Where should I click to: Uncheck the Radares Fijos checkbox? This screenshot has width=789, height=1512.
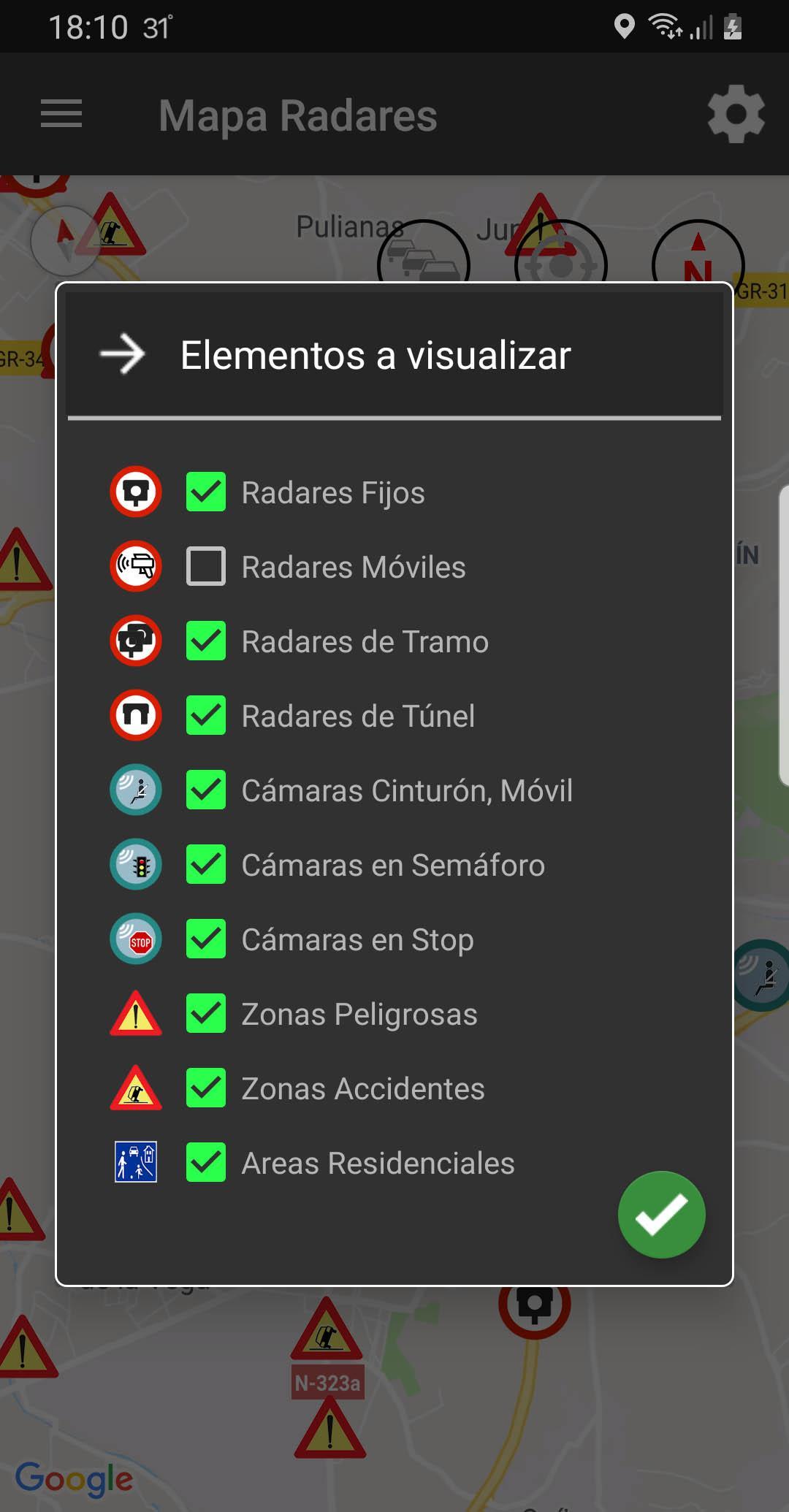pos(206,492)
